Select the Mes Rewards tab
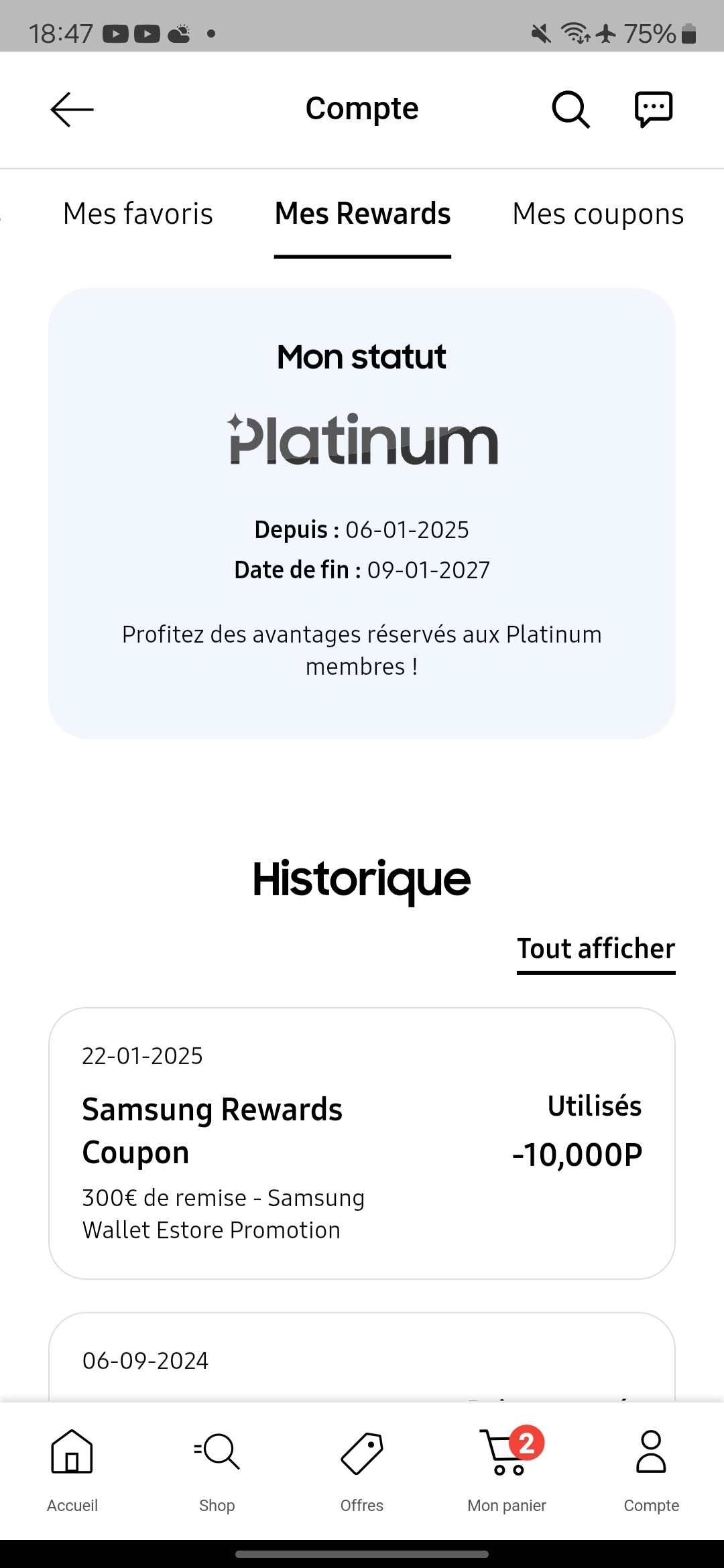Screen dimensions: 724x1568 pos(363,214)
